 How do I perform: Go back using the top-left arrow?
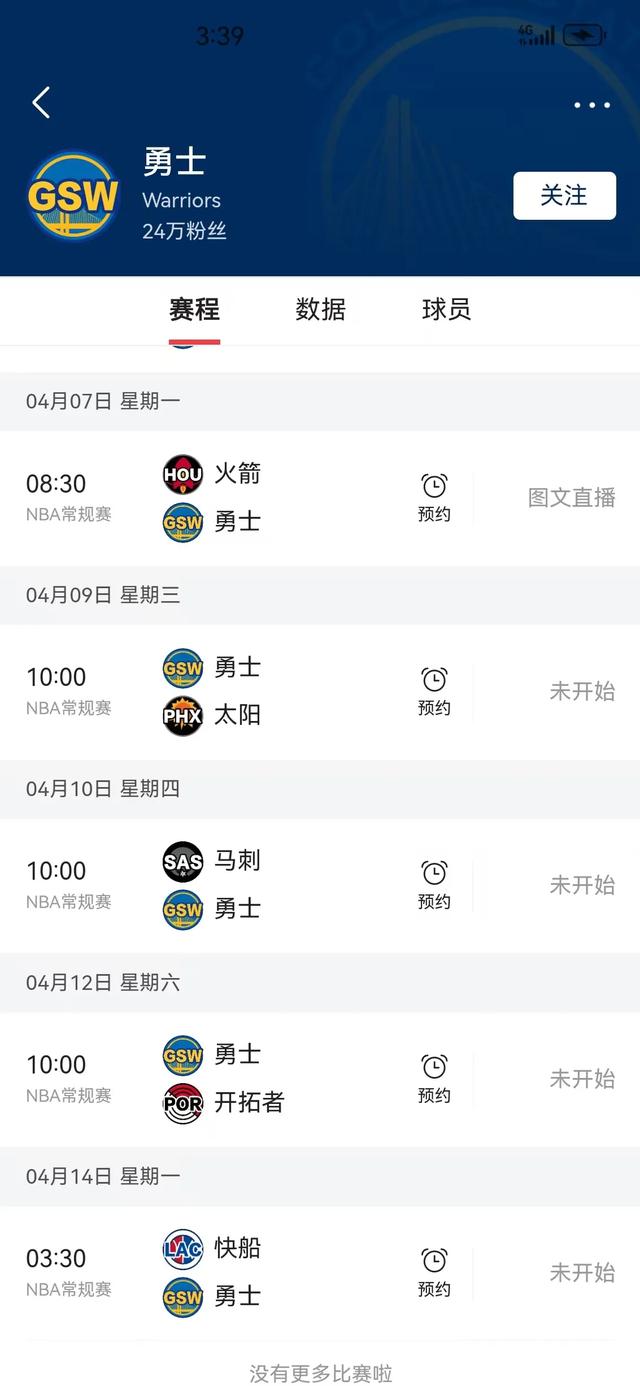41,102
